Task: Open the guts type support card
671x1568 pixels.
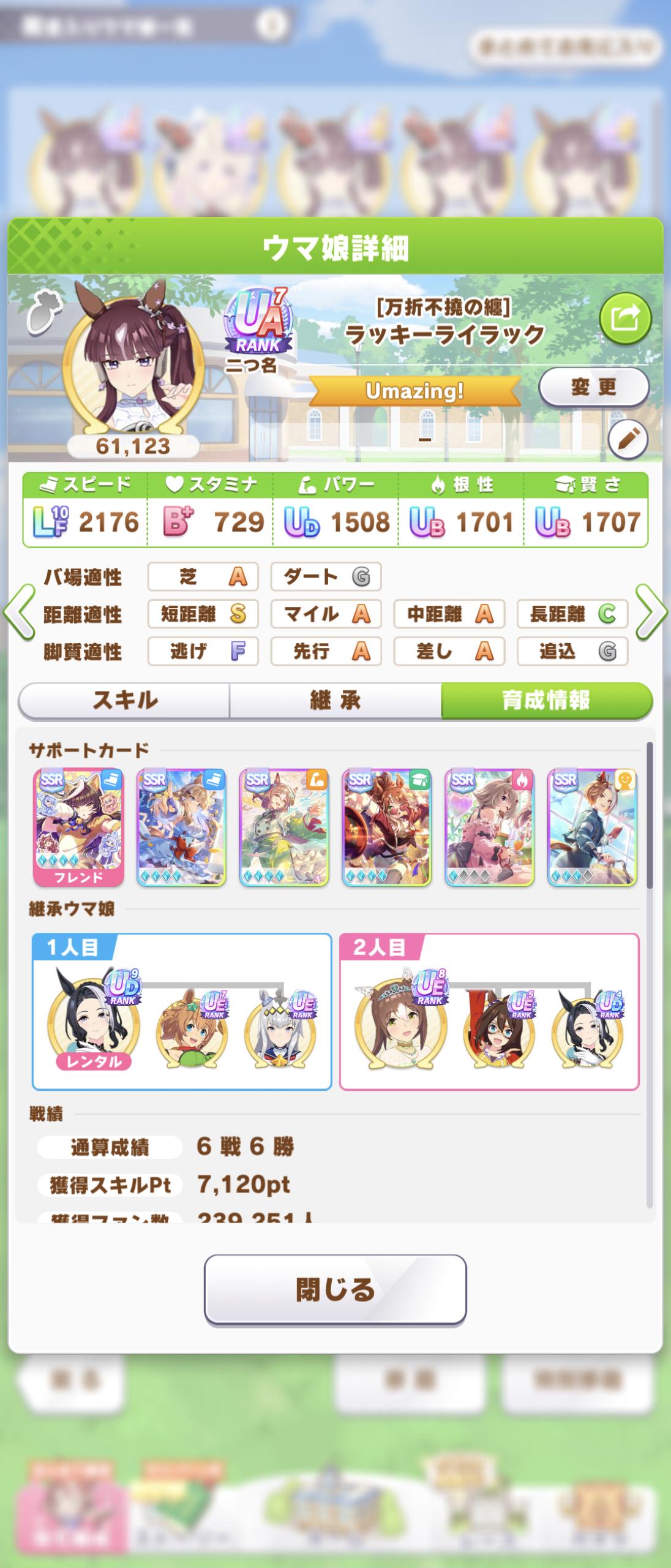Action: click(489, 827)
